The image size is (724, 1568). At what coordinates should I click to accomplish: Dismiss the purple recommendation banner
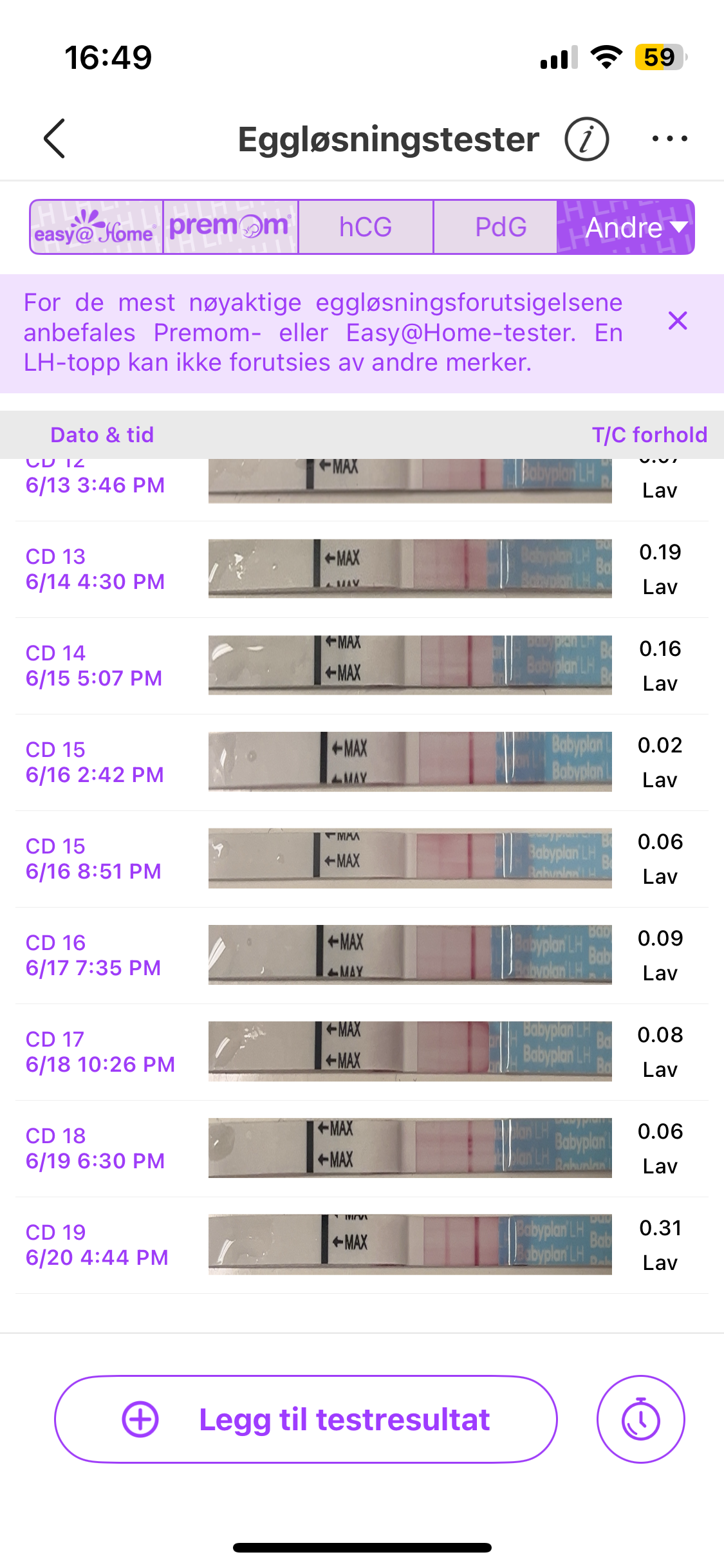coord(678,321)
